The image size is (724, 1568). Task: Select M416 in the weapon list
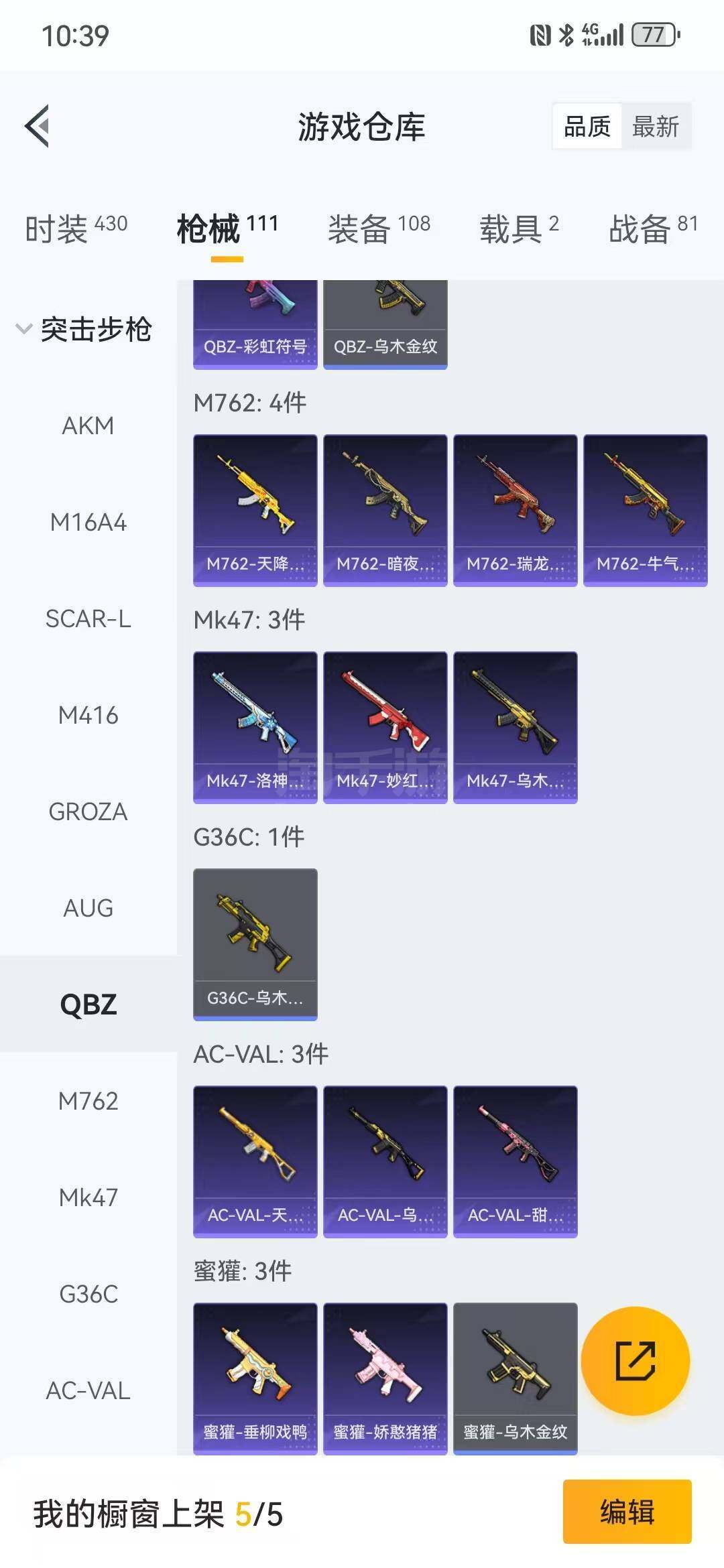pos(88,716)
